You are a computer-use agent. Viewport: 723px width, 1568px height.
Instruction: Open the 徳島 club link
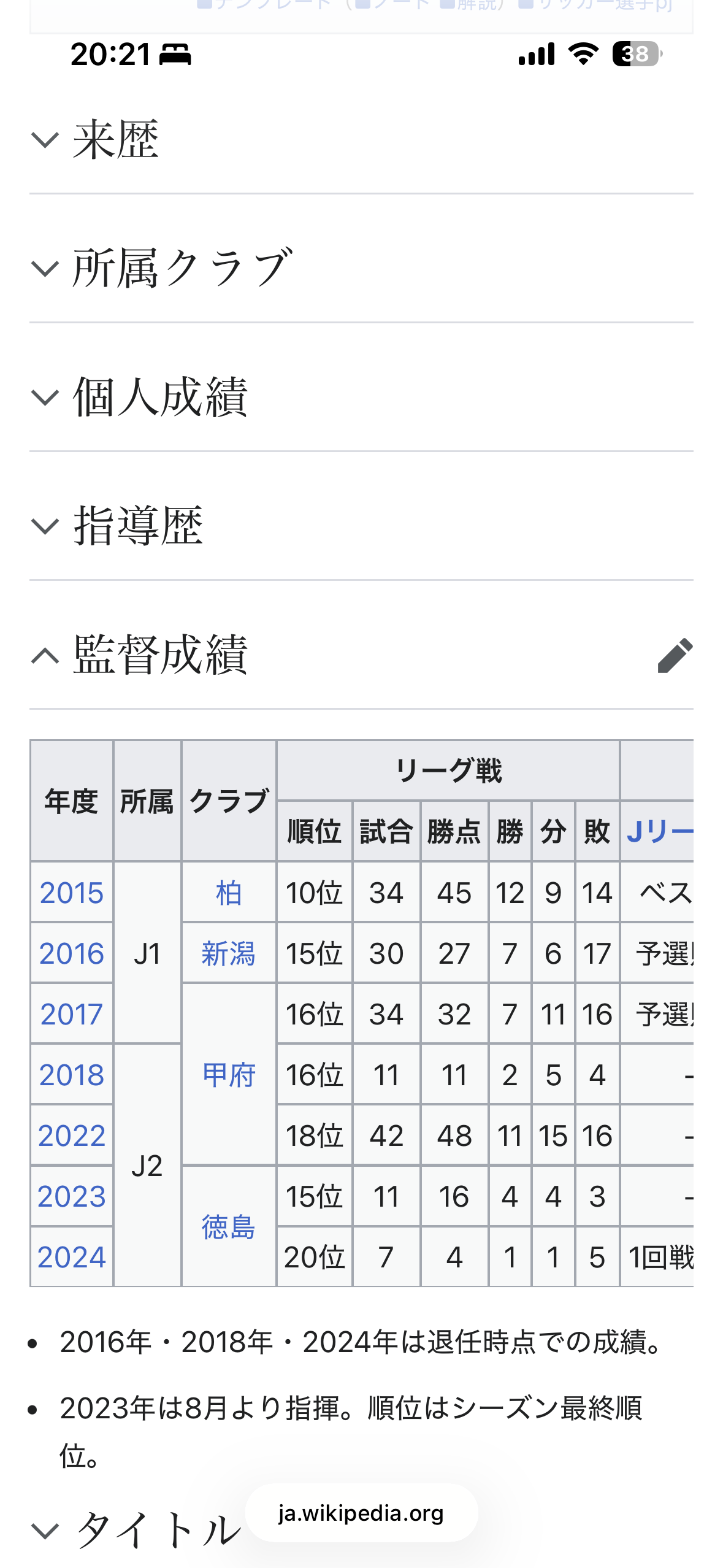pos(228,1227)
